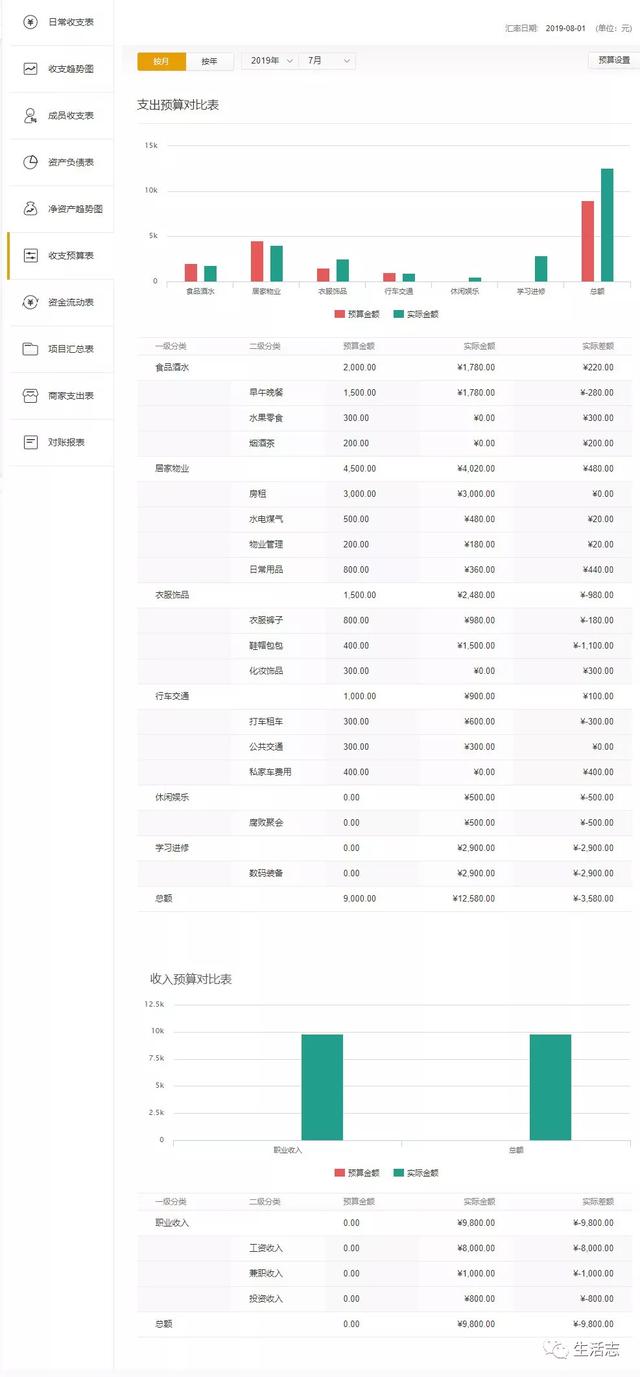This screenshot has height=1377, width=640.
Task: Open 资产负债表 in the sidebar
Action: [x=57, y=162]
